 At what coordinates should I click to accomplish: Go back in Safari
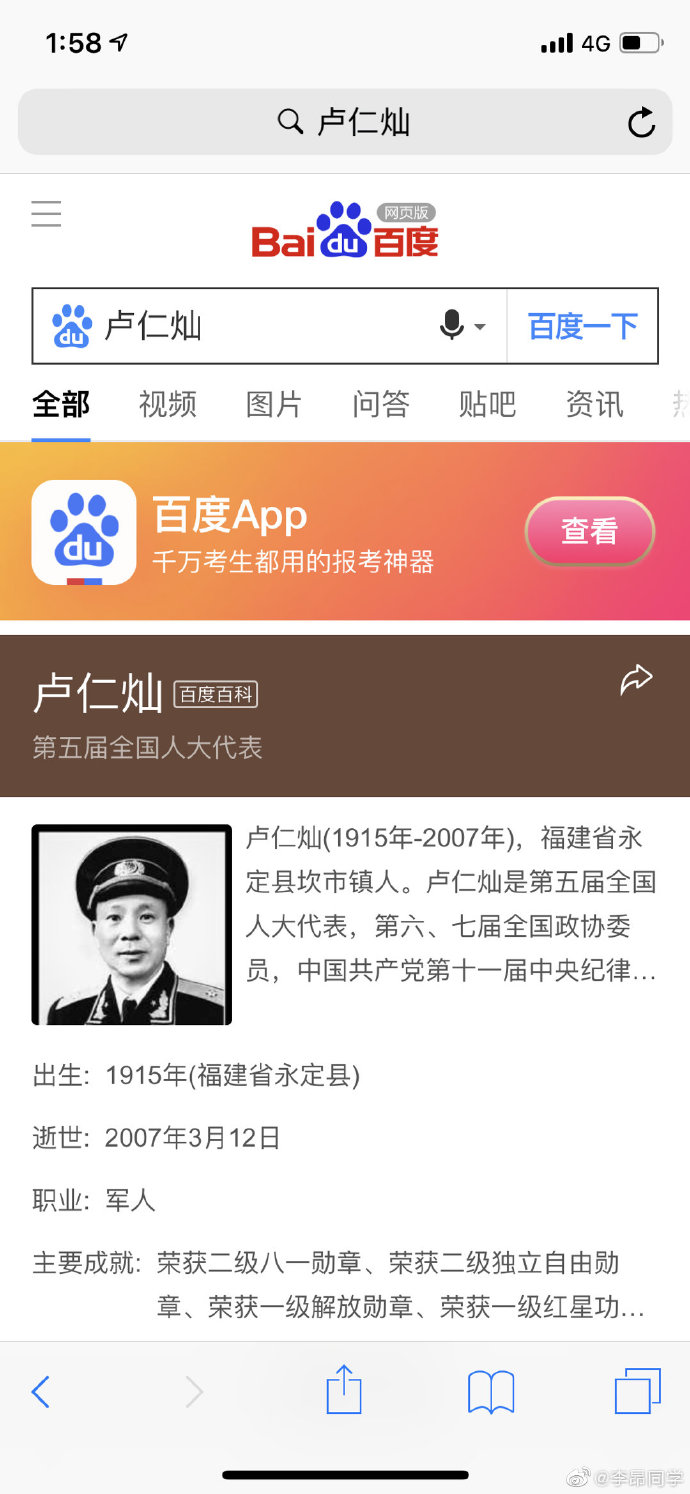click(x=41, y=1391)
